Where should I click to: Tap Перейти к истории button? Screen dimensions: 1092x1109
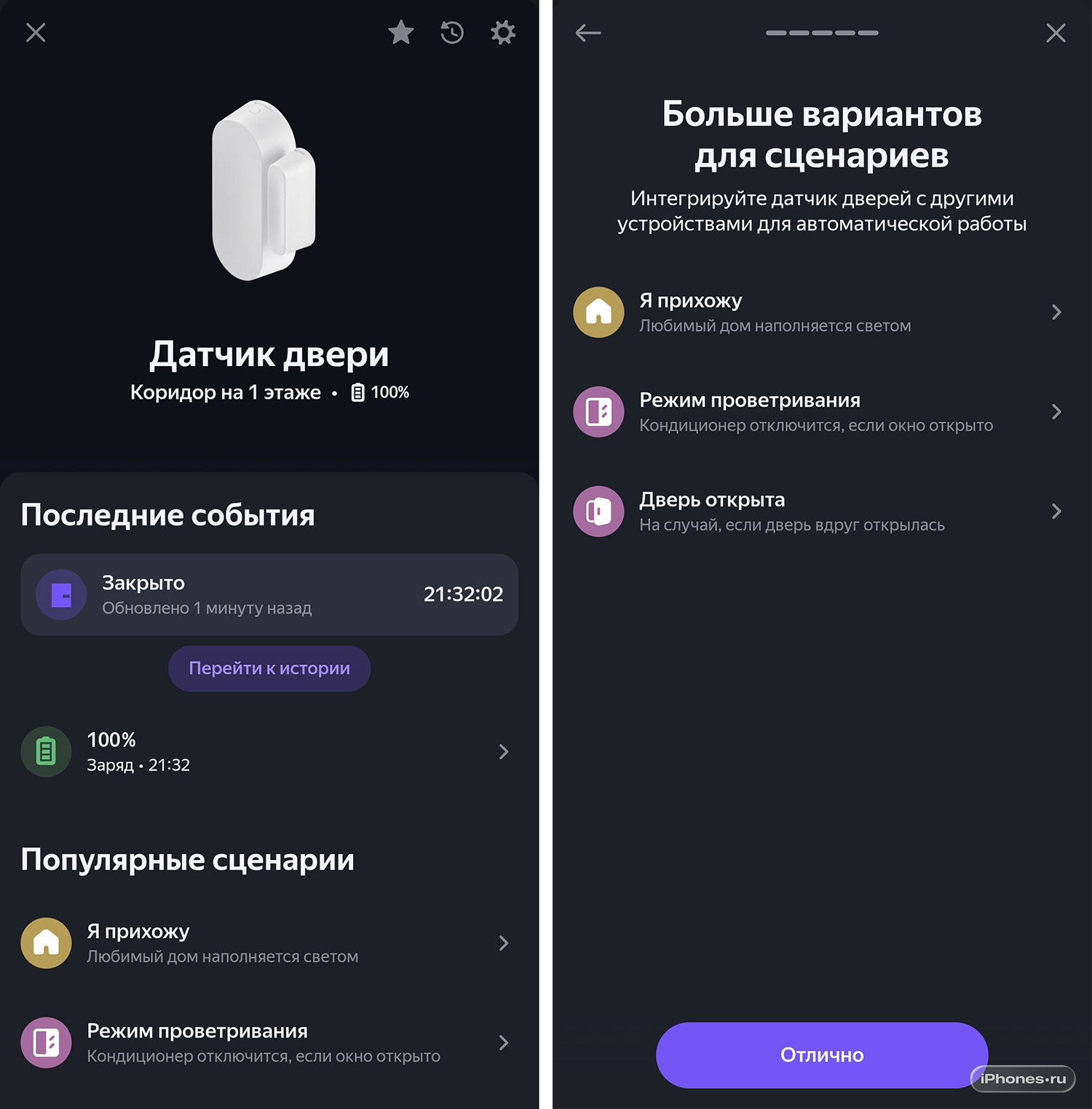click(x=269, y=668)
